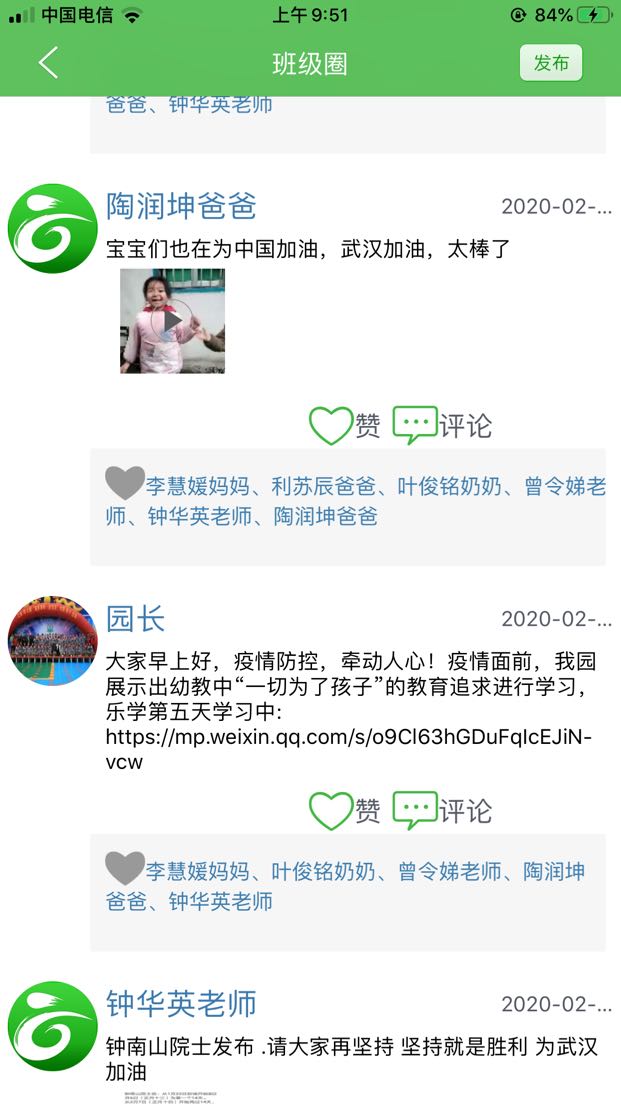
Task: Tap the 发布 button to publish a post
Action: point(551,63)
